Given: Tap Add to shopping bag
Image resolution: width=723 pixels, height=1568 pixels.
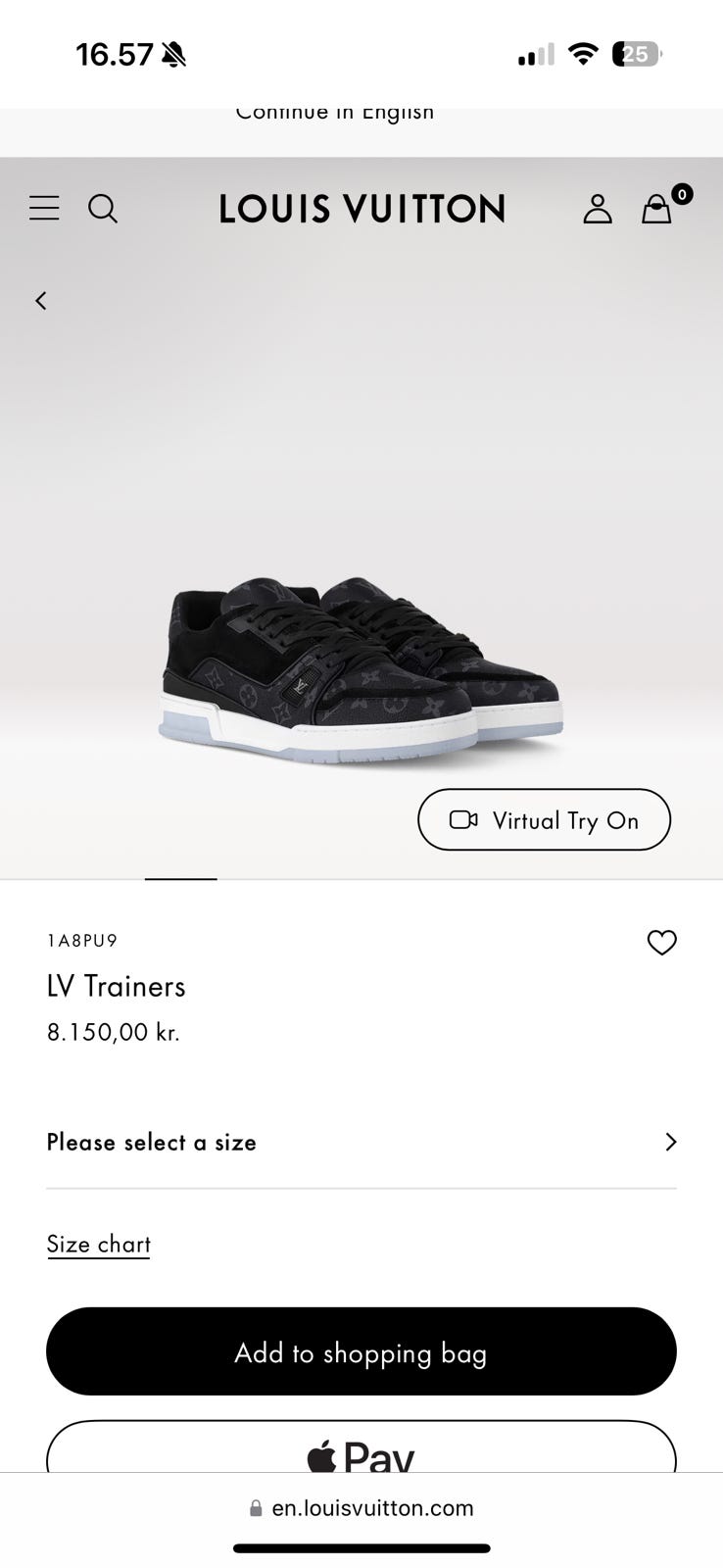Looking at the screenshot, I should tap(361, 1352).
